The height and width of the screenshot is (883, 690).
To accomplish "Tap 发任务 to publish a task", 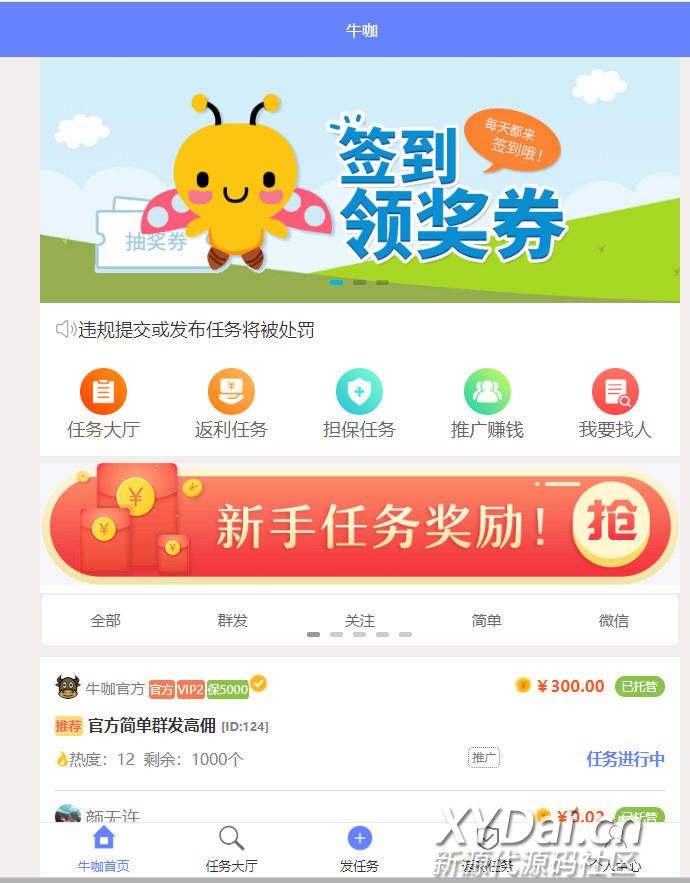I will [x=359, y=849].
